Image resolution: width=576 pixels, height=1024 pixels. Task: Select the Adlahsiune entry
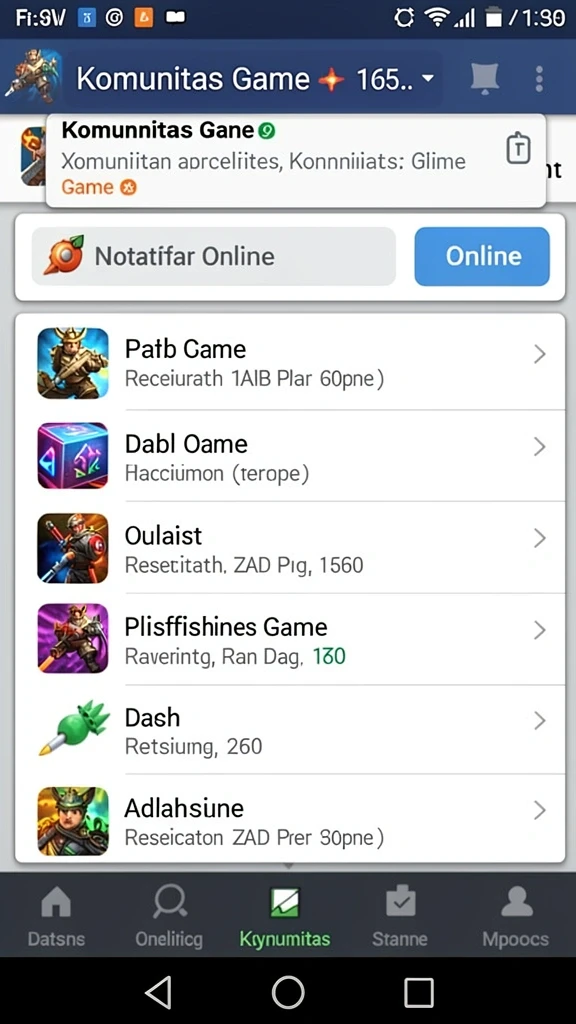point(290,818)
